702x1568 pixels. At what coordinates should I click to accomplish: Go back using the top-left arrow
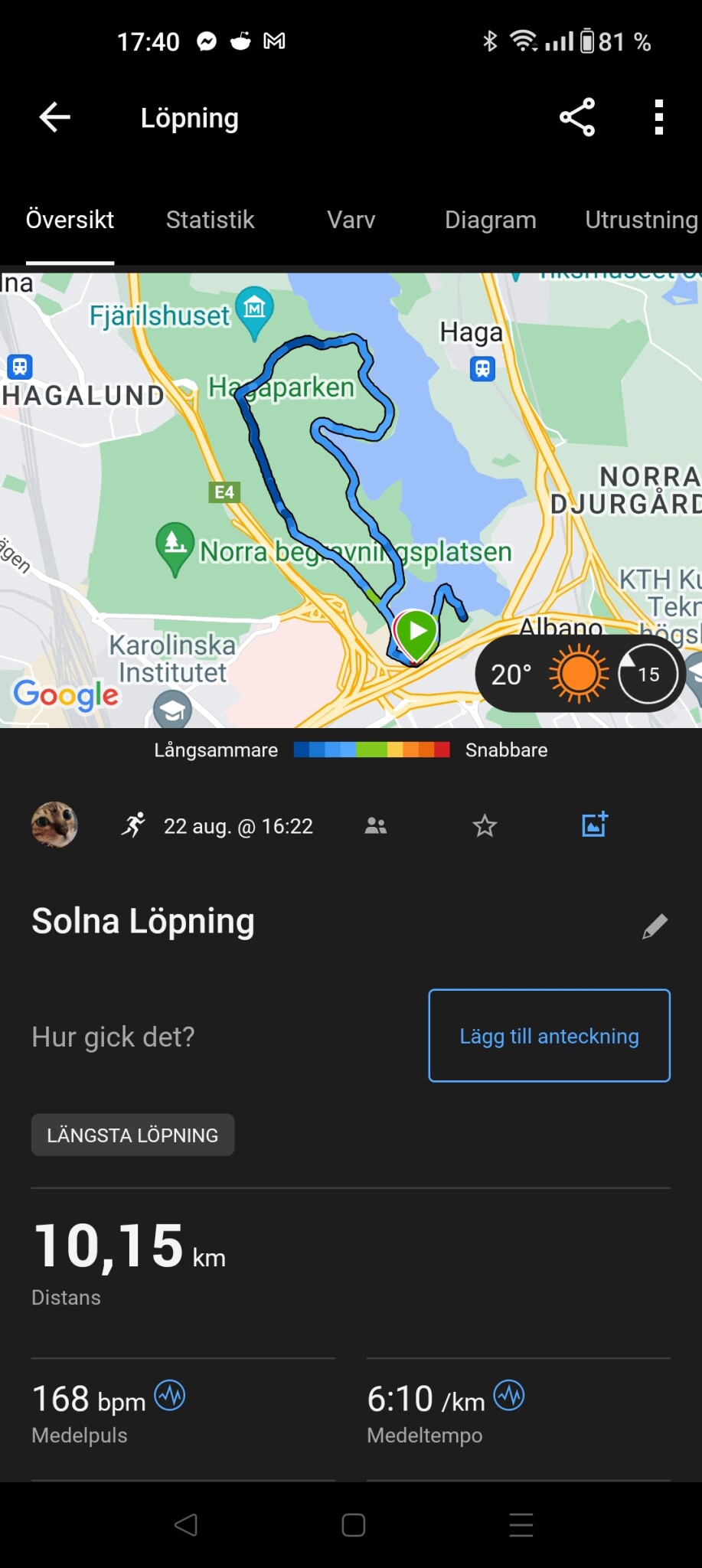[x=54, y=118]
